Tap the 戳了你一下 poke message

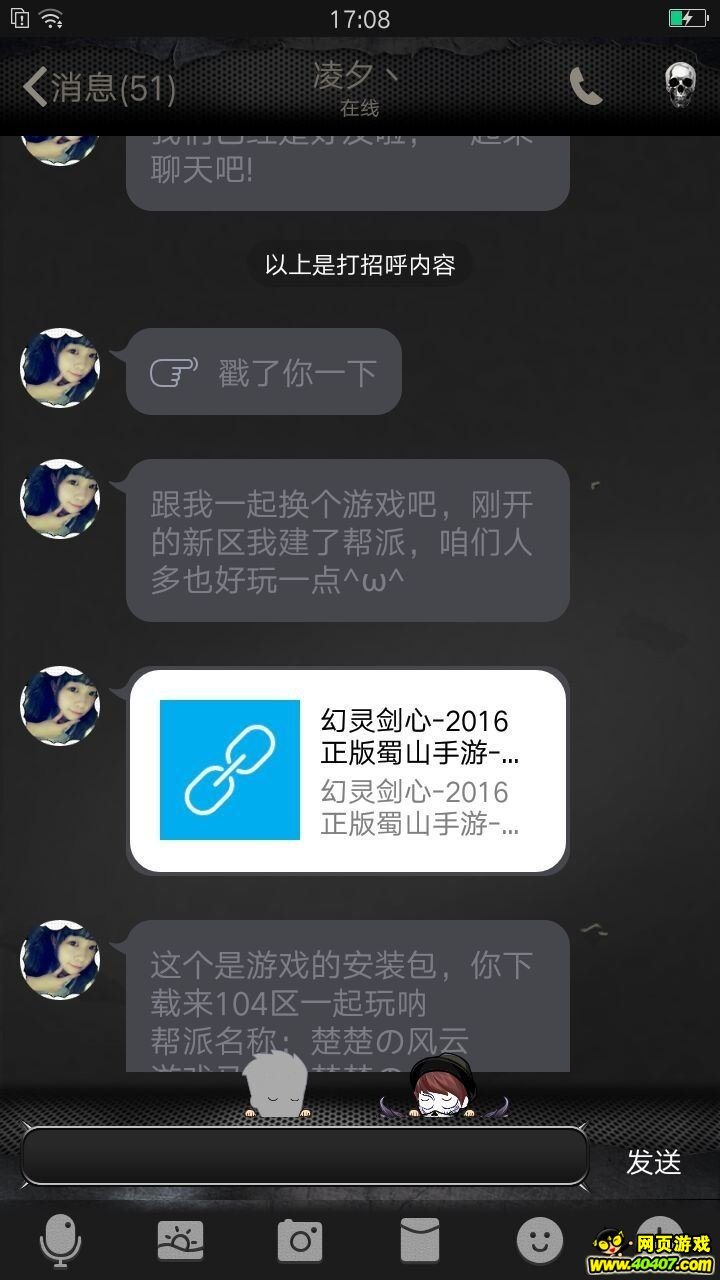(264, 373)
